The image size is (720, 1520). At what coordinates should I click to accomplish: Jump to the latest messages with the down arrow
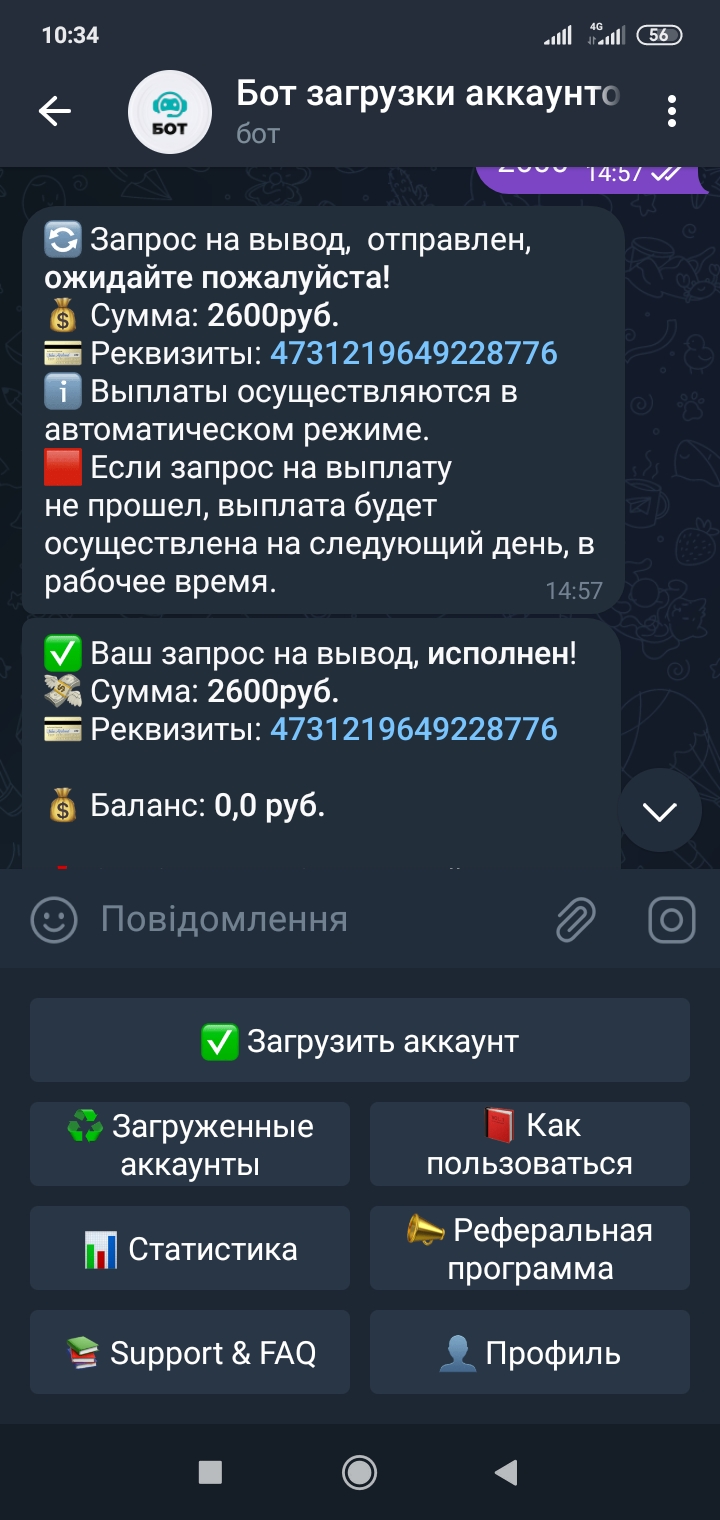(x=659, y=811)
